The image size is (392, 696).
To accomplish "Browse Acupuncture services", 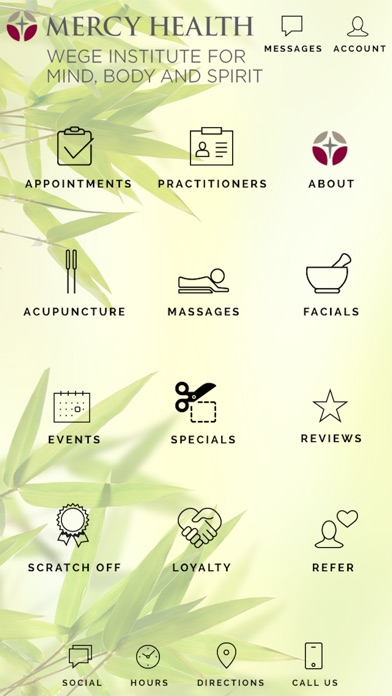I will pos(74,283).
